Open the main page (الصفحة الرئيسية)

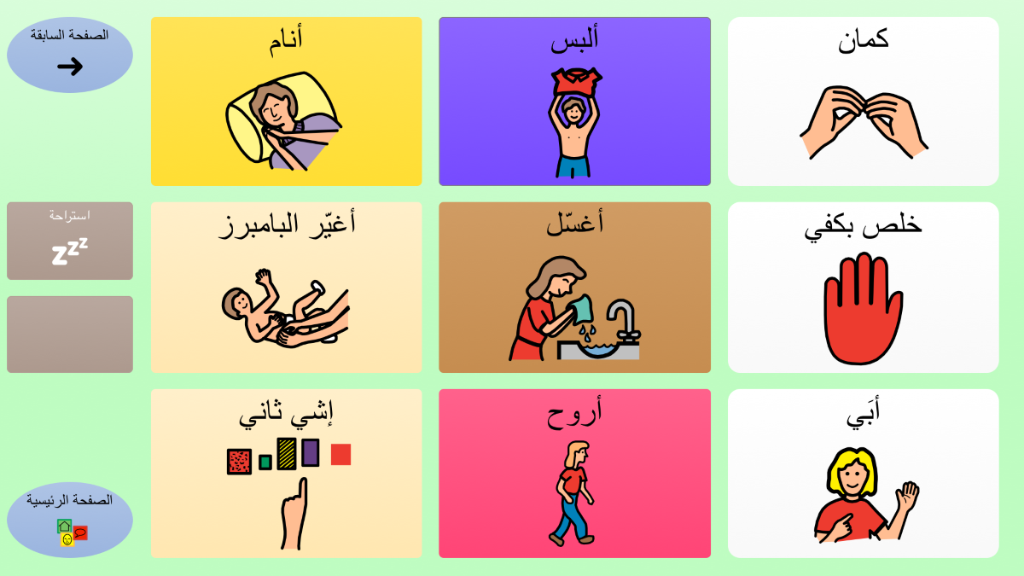69,519
